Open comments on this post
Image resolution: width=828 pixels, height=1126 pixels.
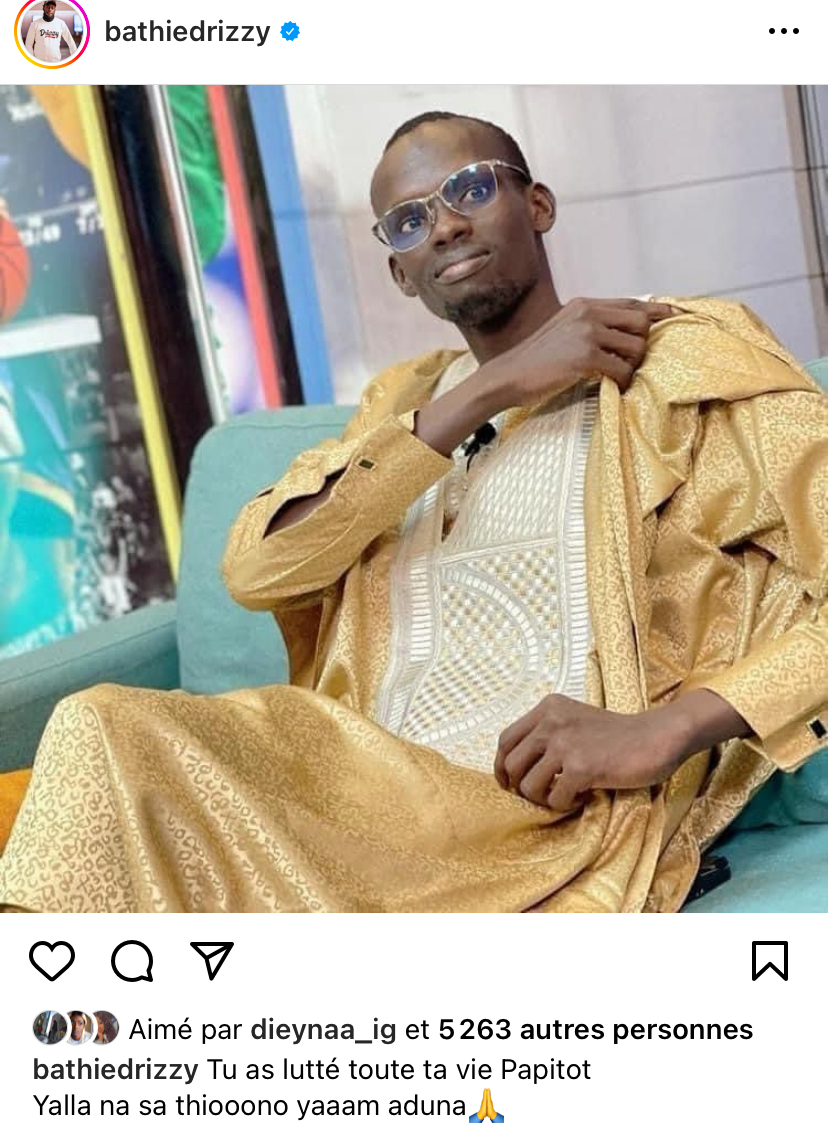pos(132,962)
